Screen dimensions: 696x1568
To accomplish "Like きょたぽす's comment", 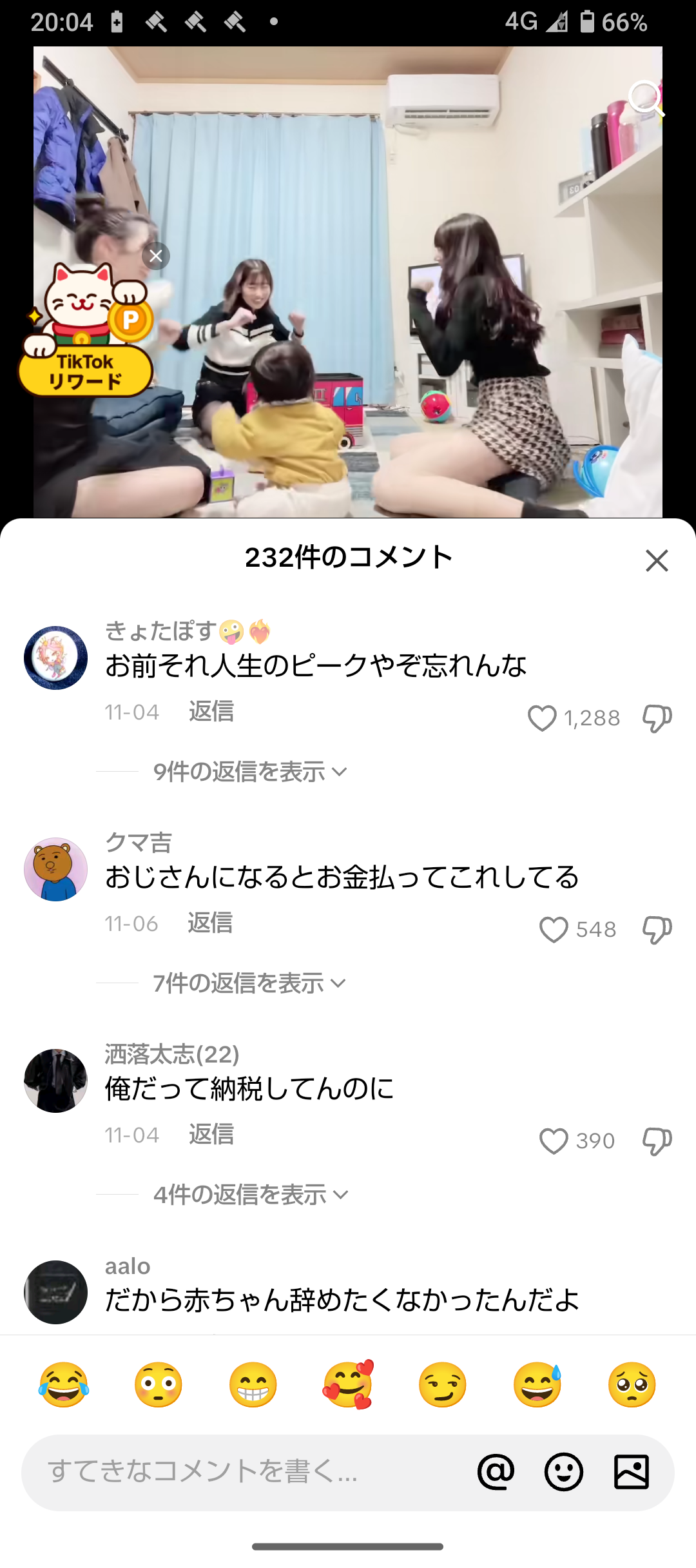I will (x=542, y=718).
